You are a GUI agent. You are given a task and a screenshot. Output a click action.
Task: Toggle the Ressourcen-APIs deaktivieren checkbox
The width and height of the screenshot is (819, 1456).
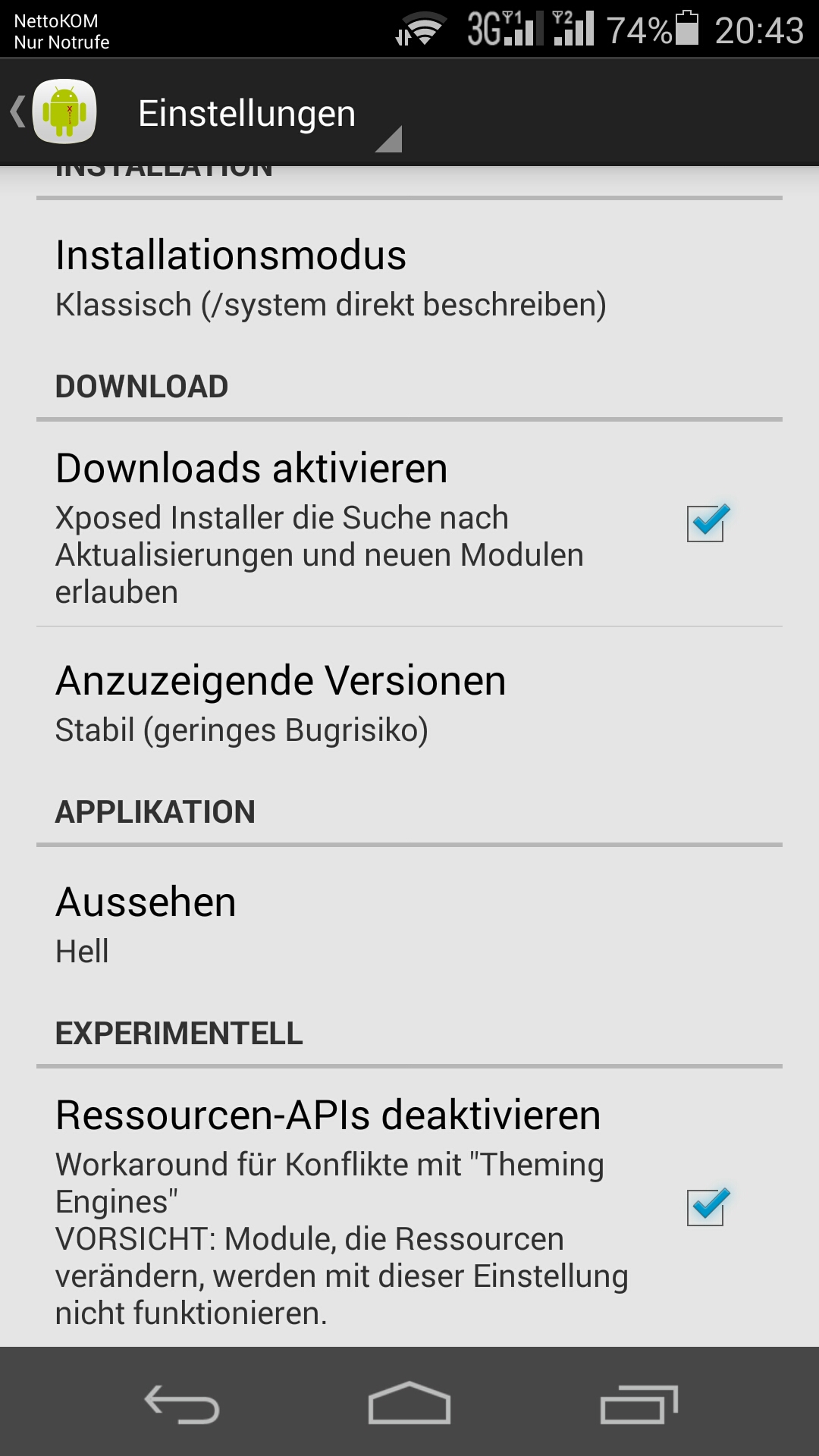pyautogui.click(x=707, y=1207)
